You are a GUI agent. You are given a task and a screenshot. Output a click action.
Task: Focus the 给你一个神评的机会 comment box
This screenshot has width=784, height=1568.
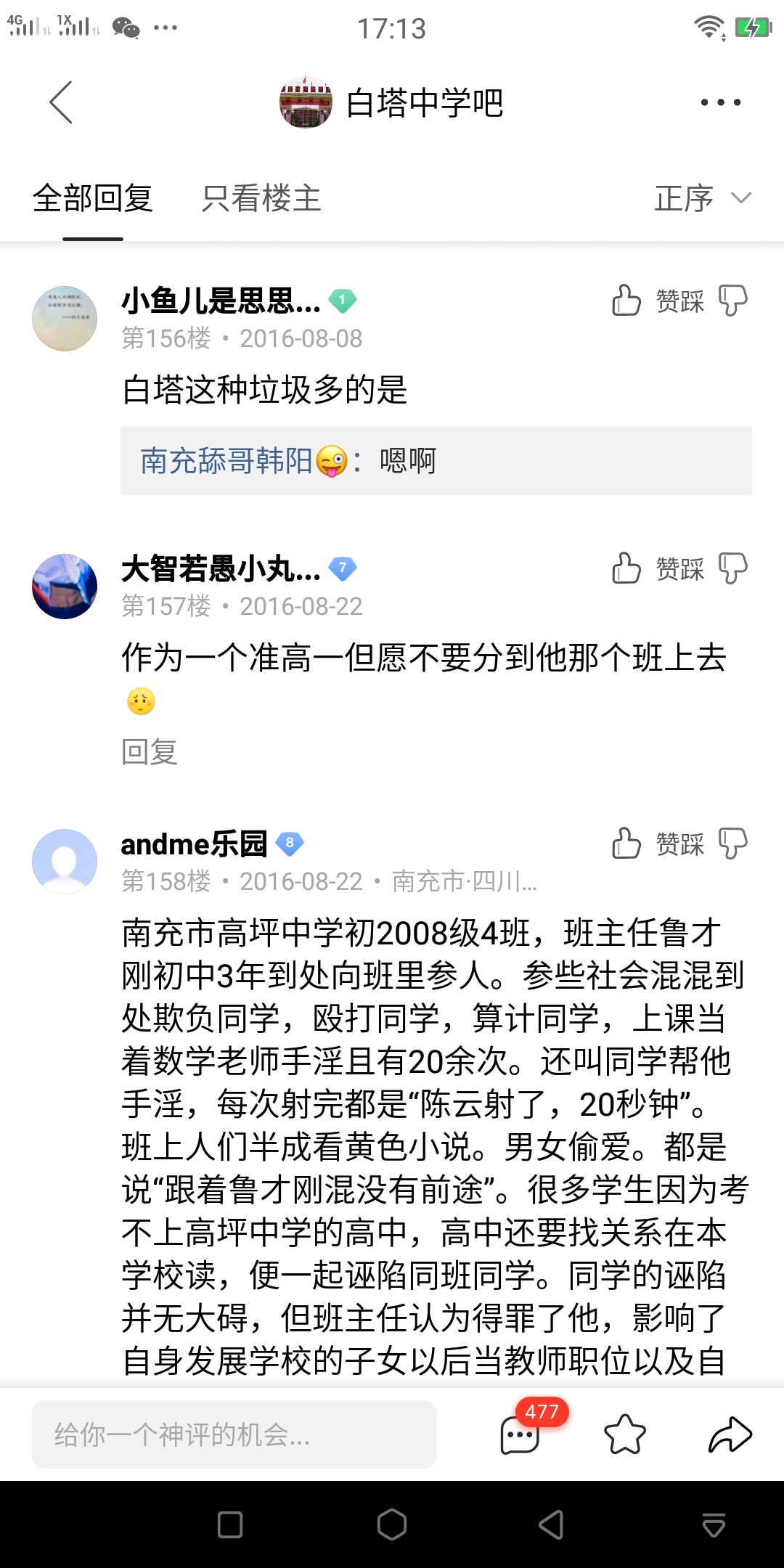[x=234, y=1434]
